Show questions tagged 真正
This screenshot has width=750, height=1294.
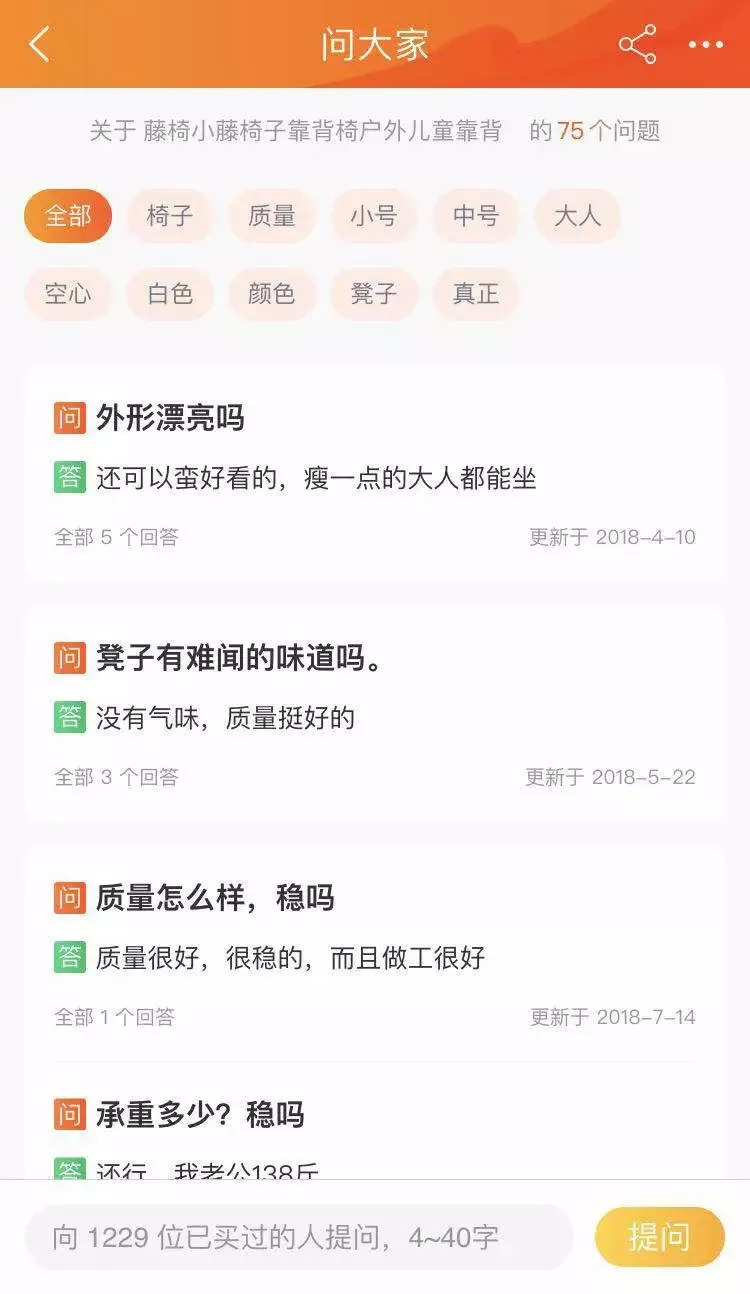475,294
